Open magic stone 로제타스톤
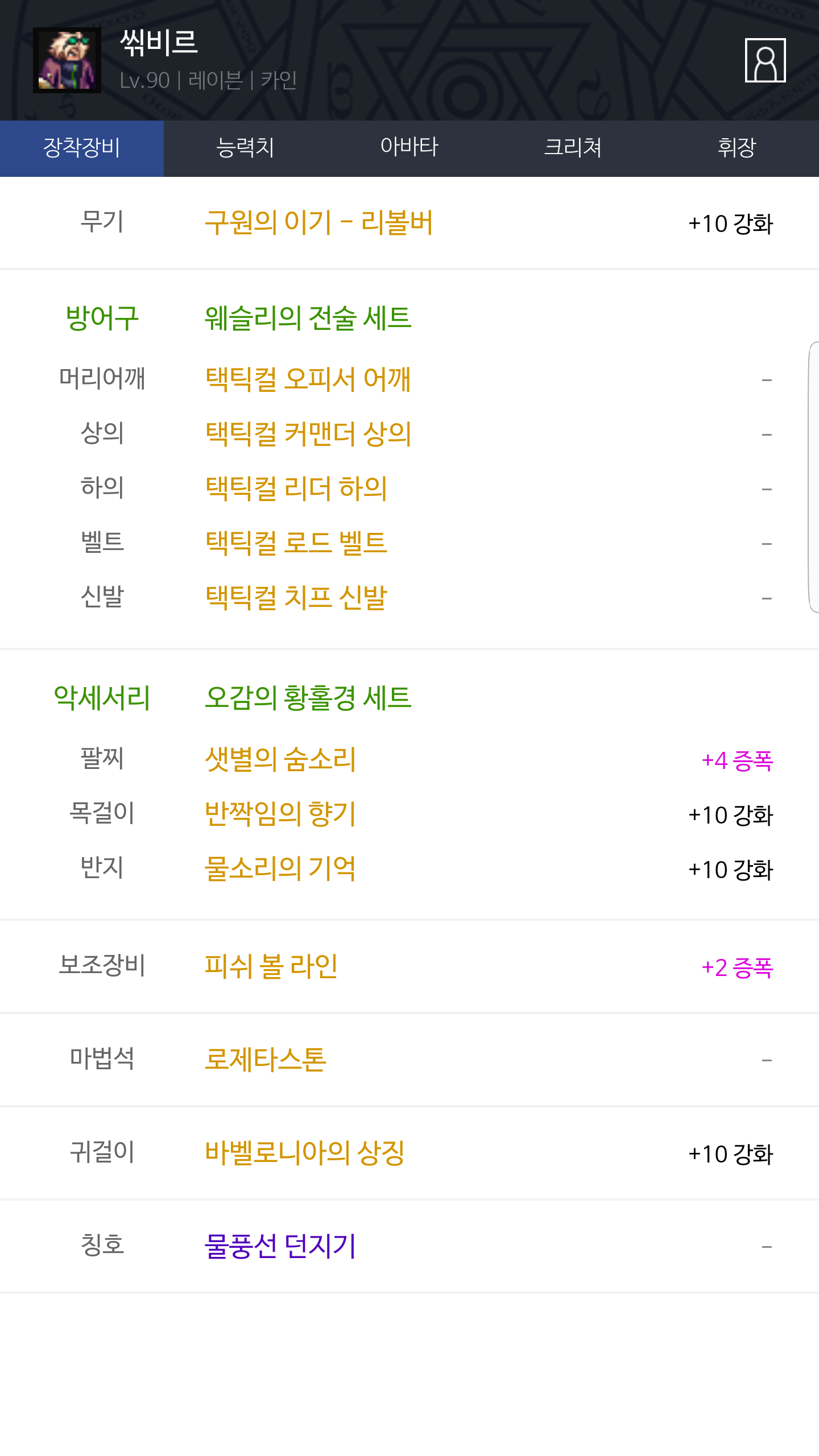The height and width of the screenshot is (1456, 819). click(266, 1060)
